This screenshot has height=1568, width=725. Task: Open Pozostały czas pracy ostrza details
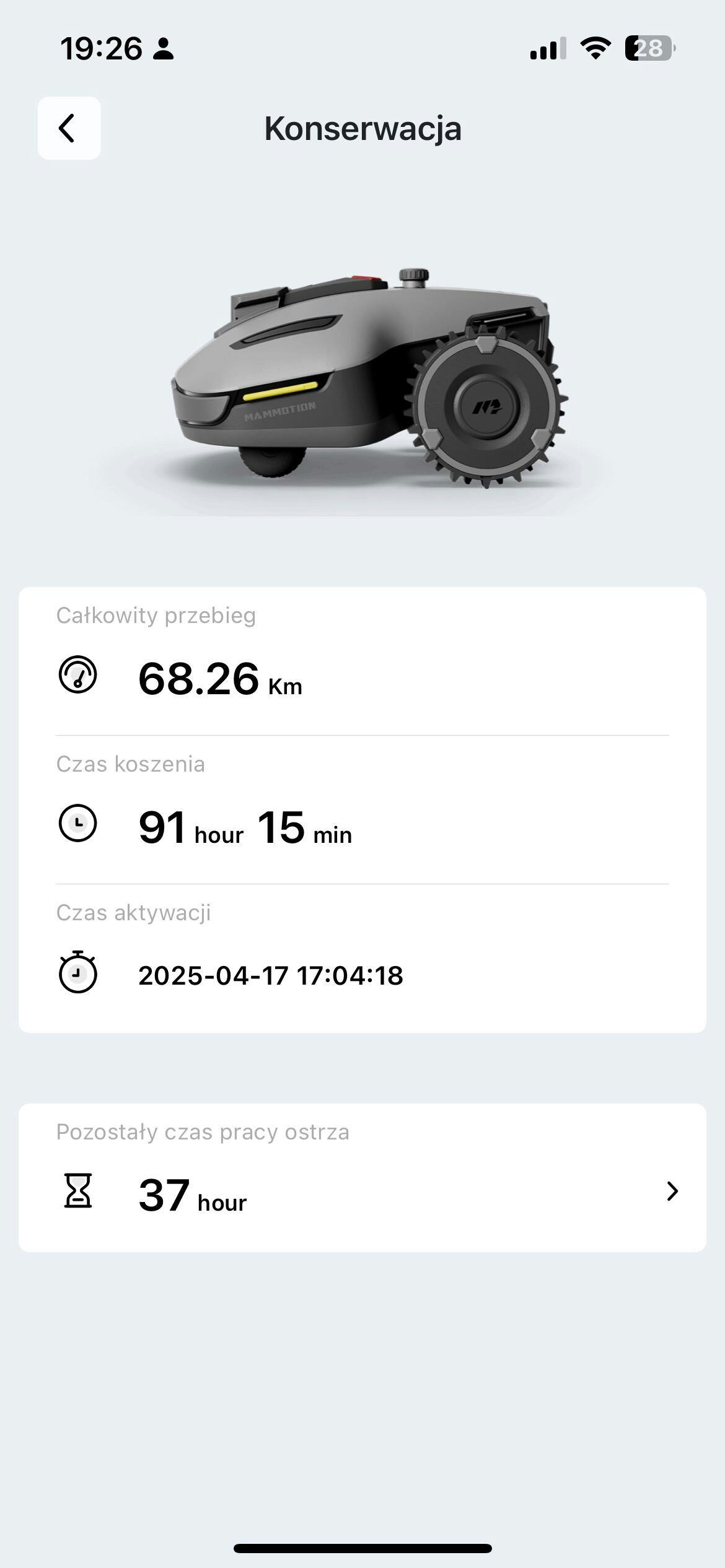click(671, 1191)
